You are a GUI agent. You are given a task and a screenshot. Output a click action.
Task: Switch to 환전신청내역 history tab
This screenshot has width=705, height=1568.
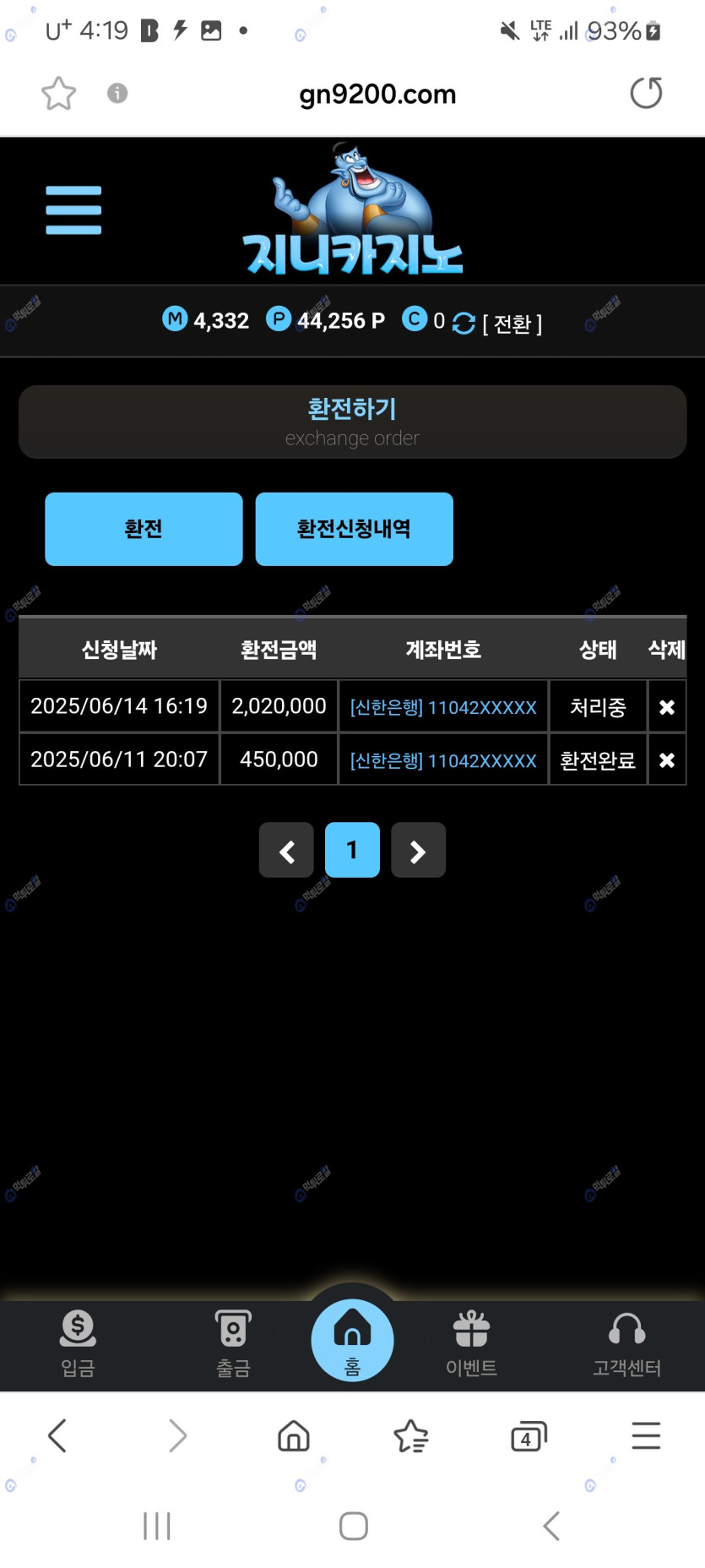pos(354,529)
